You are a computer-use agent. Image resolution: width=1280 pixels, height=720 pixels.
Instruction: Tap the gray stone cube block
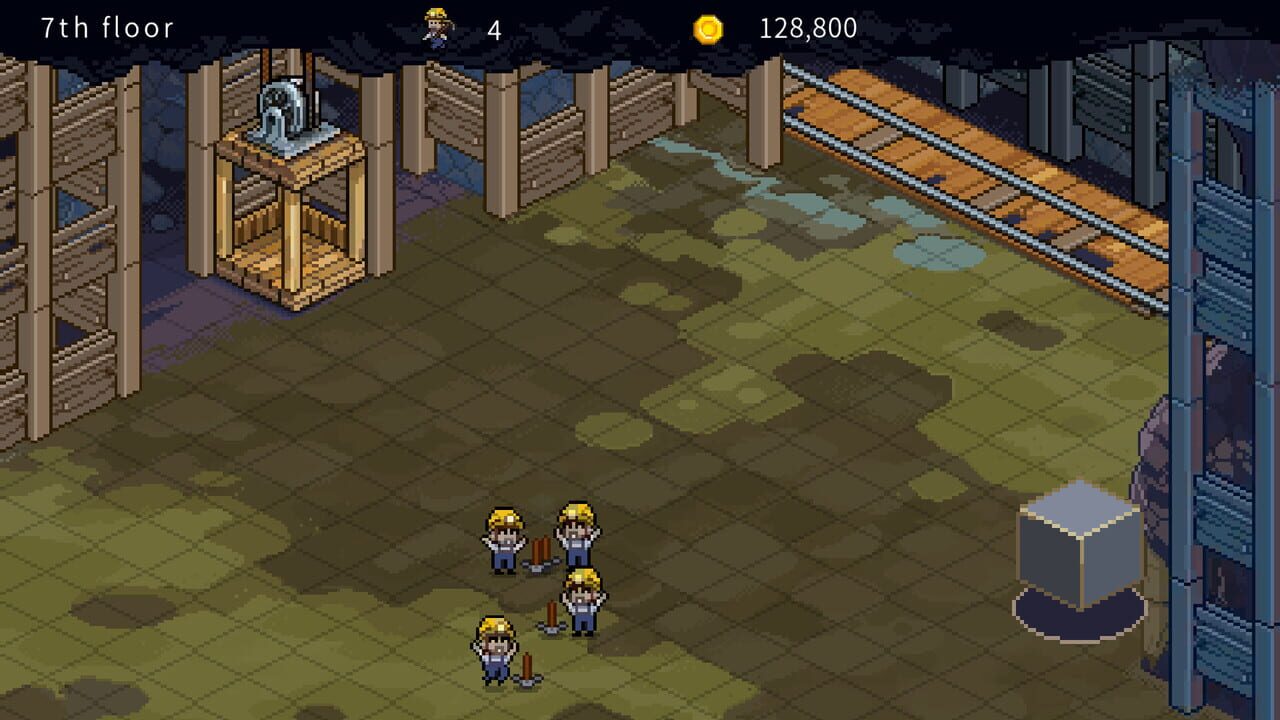click(x=1080, y=546)
